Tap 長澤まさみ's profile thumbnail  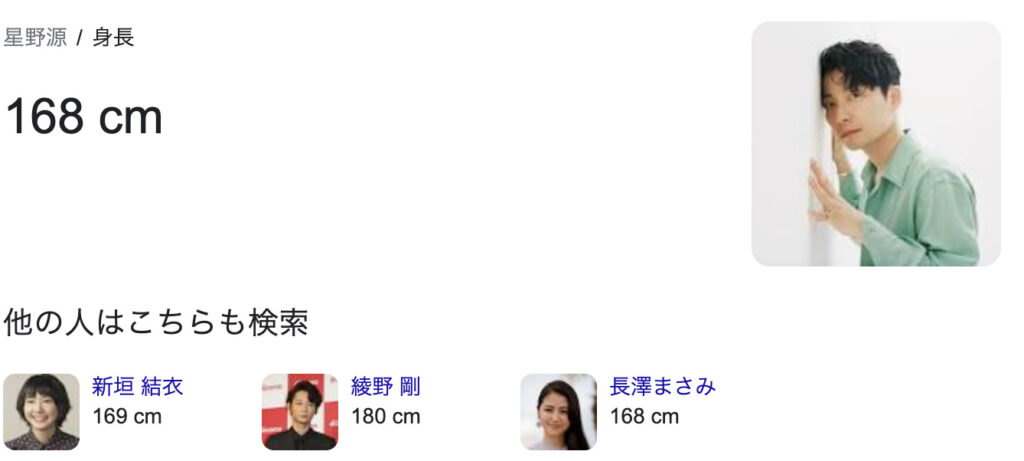[558, 412]
